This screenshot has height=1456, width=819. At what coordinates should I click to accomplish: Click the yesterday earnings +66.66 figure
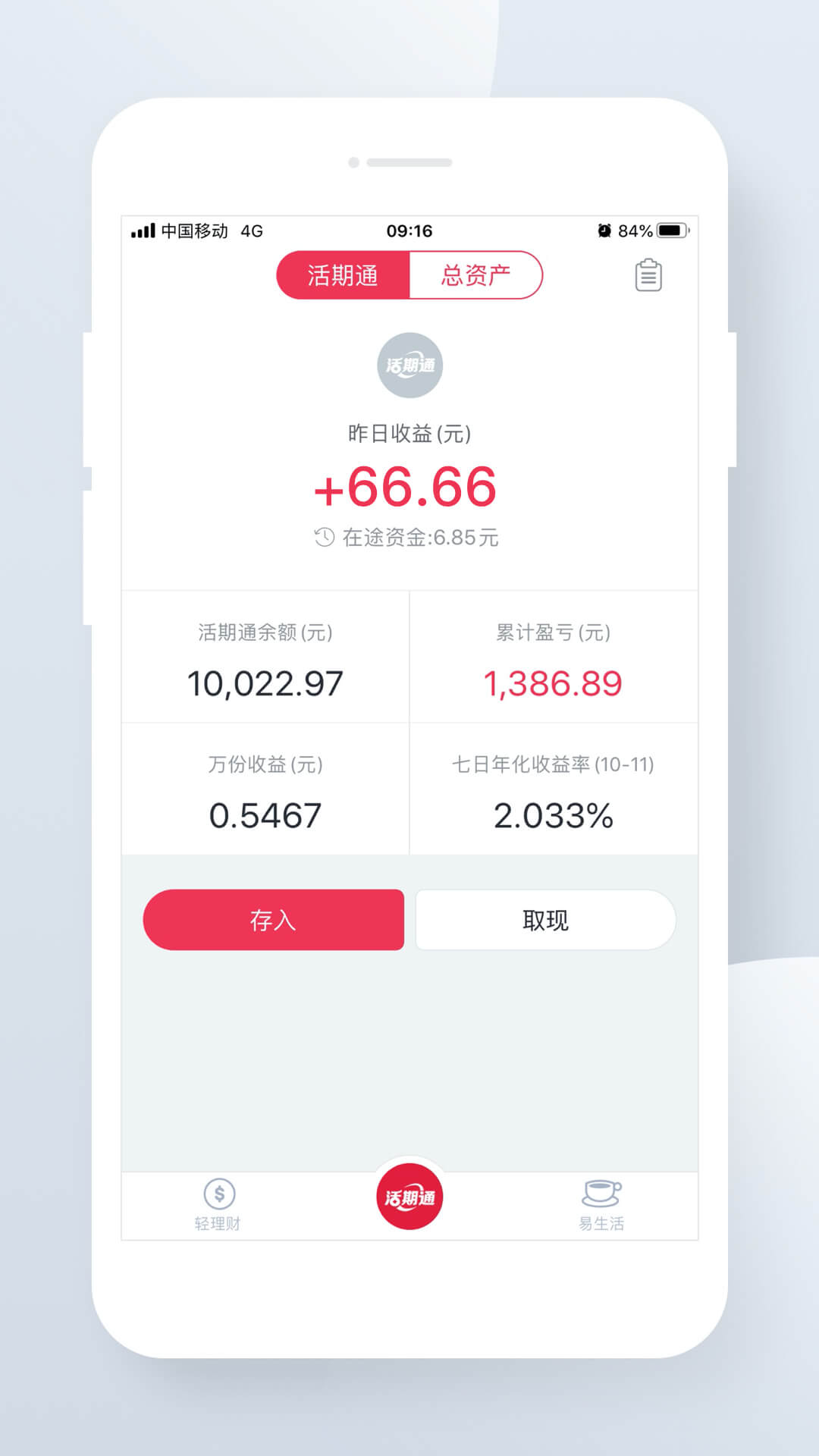409,489
